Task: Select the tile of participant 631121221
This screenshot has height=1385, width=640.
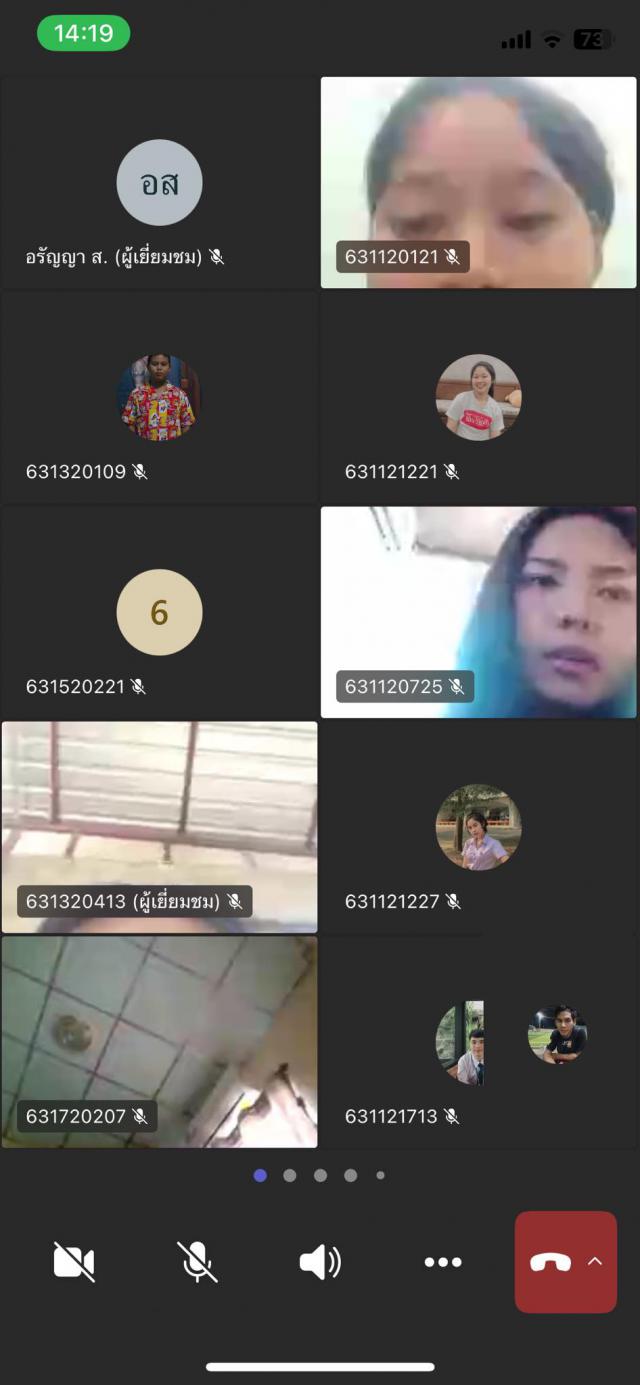Action: [478, 397]
